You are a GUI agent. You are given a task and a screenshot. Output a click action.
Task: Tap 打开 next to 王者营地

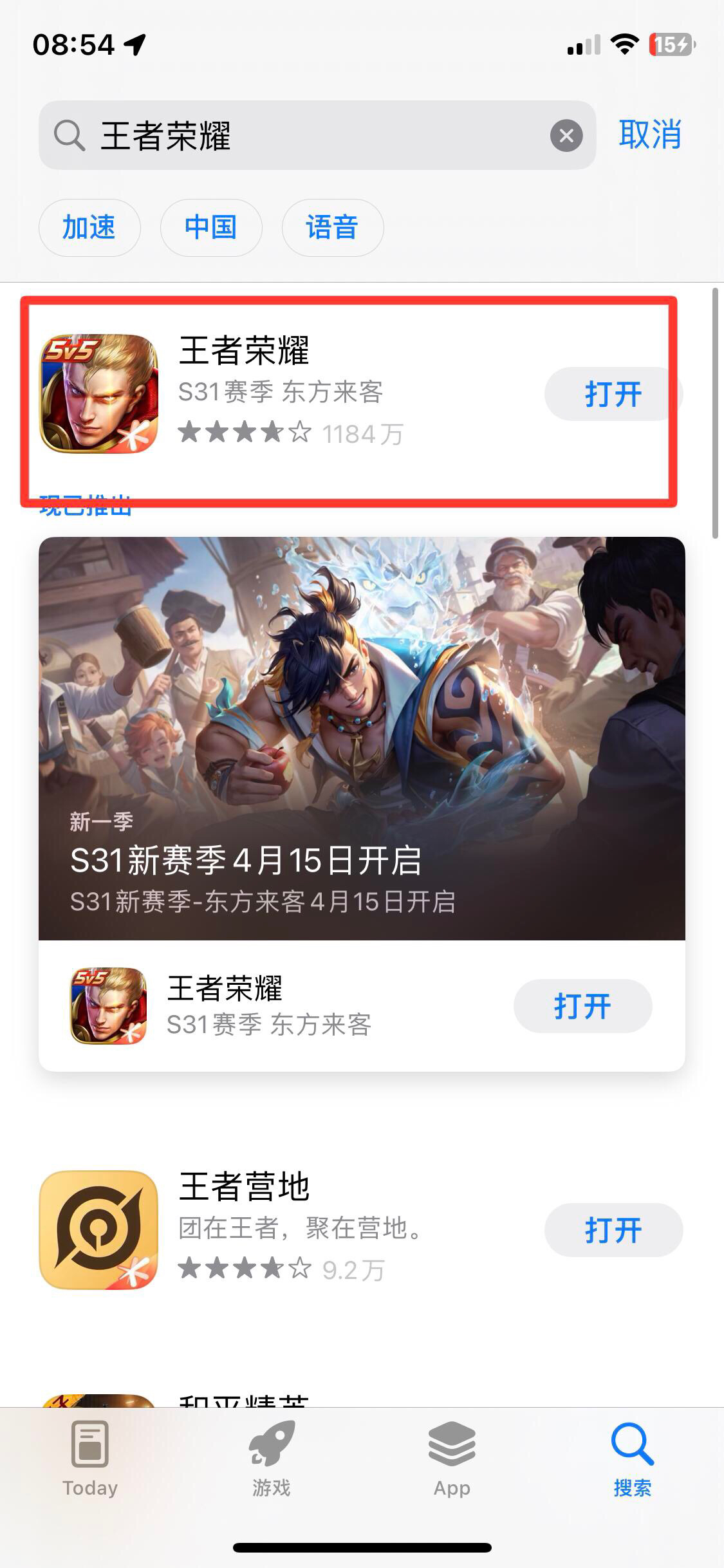613,1230
